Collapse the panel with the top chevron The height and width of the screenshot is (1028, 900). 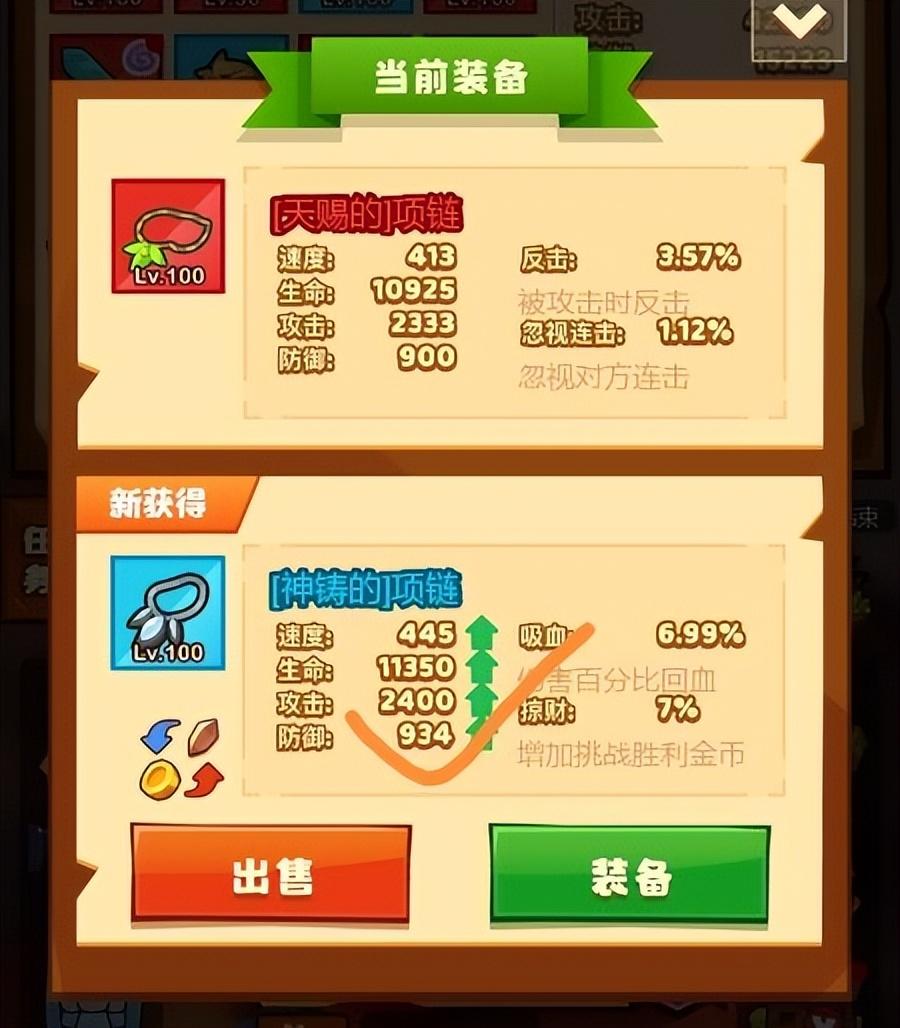[x=799, y=21]
